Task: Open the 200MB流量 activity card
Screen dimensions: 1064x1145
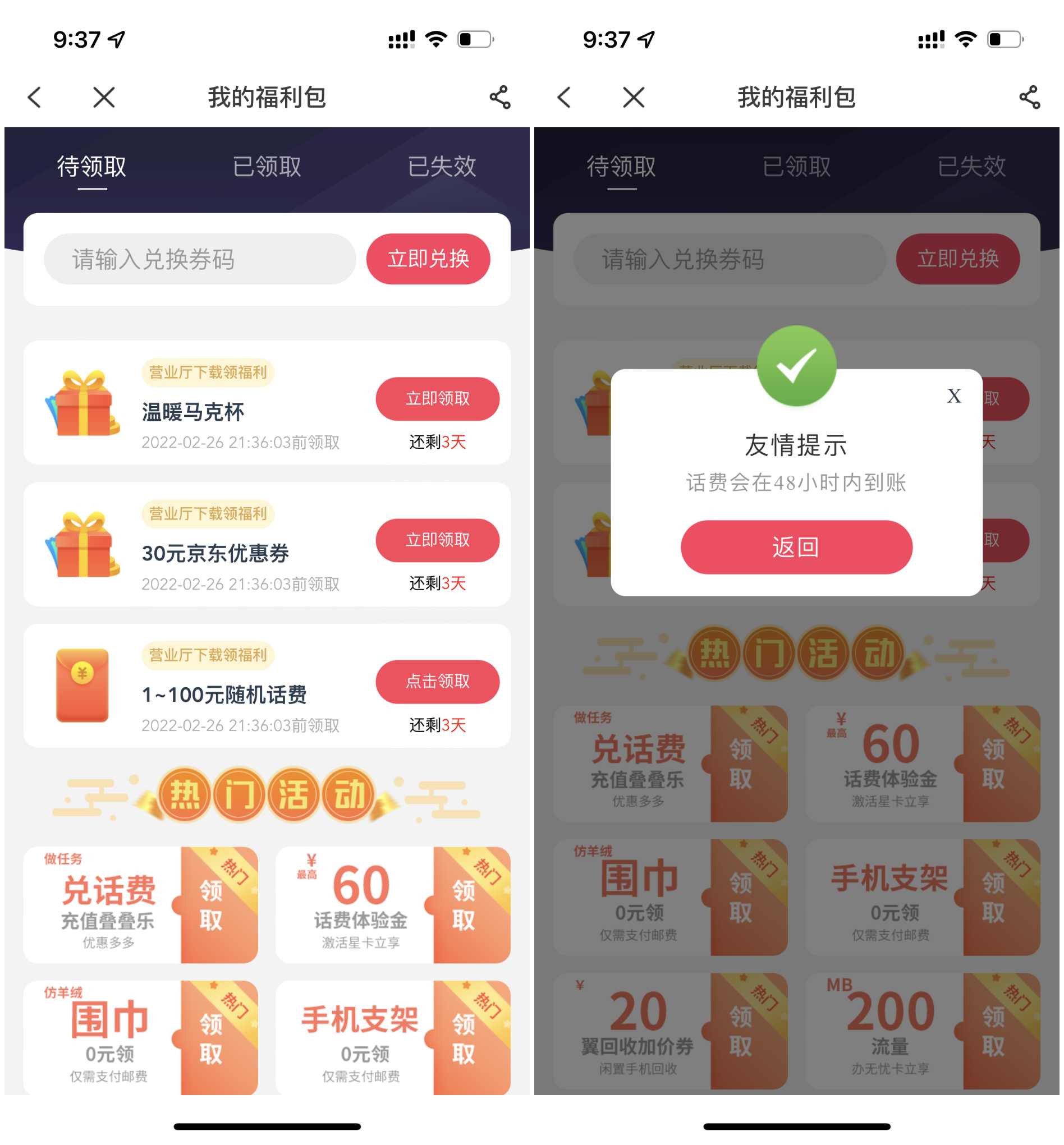Action: 922,1031
